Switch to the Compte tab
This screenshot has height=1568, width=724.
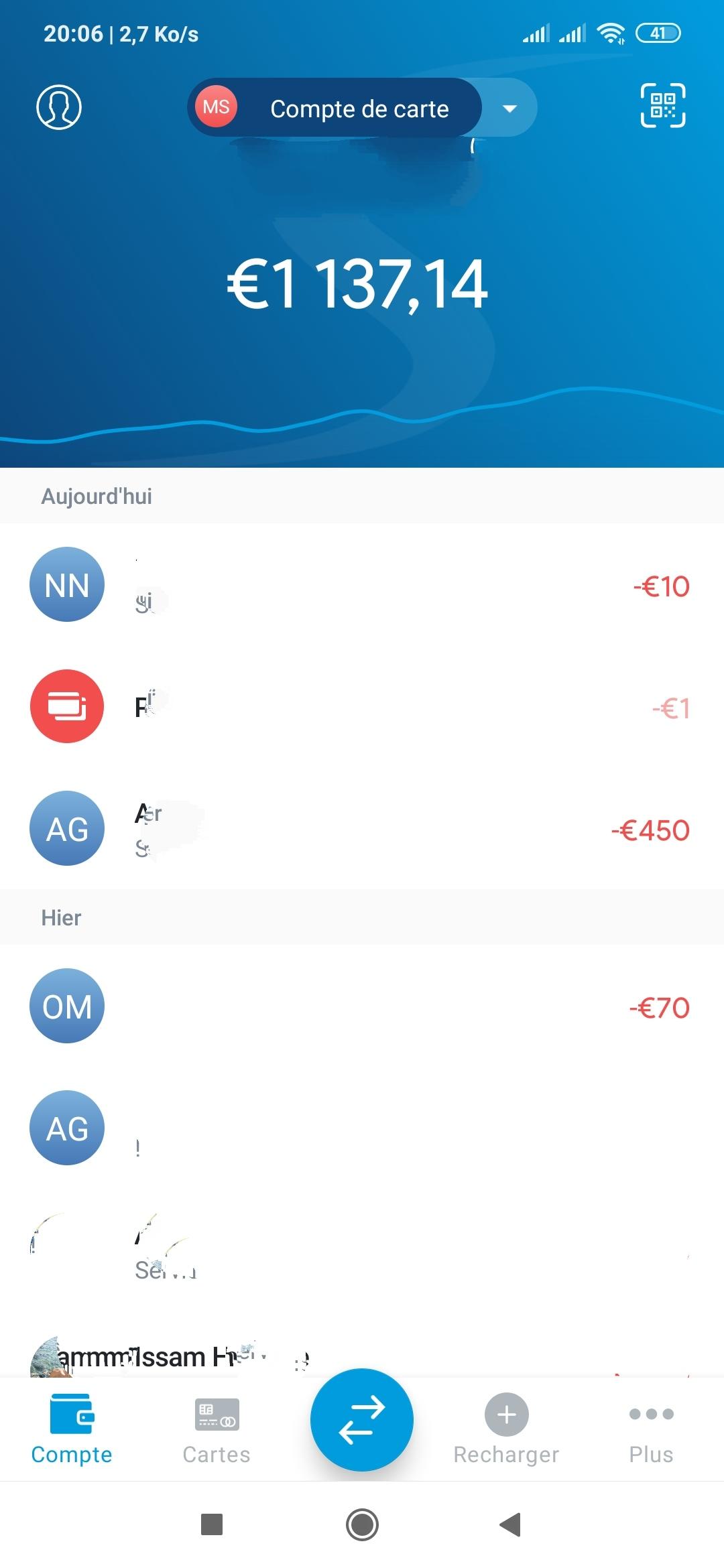(72, 1429)
